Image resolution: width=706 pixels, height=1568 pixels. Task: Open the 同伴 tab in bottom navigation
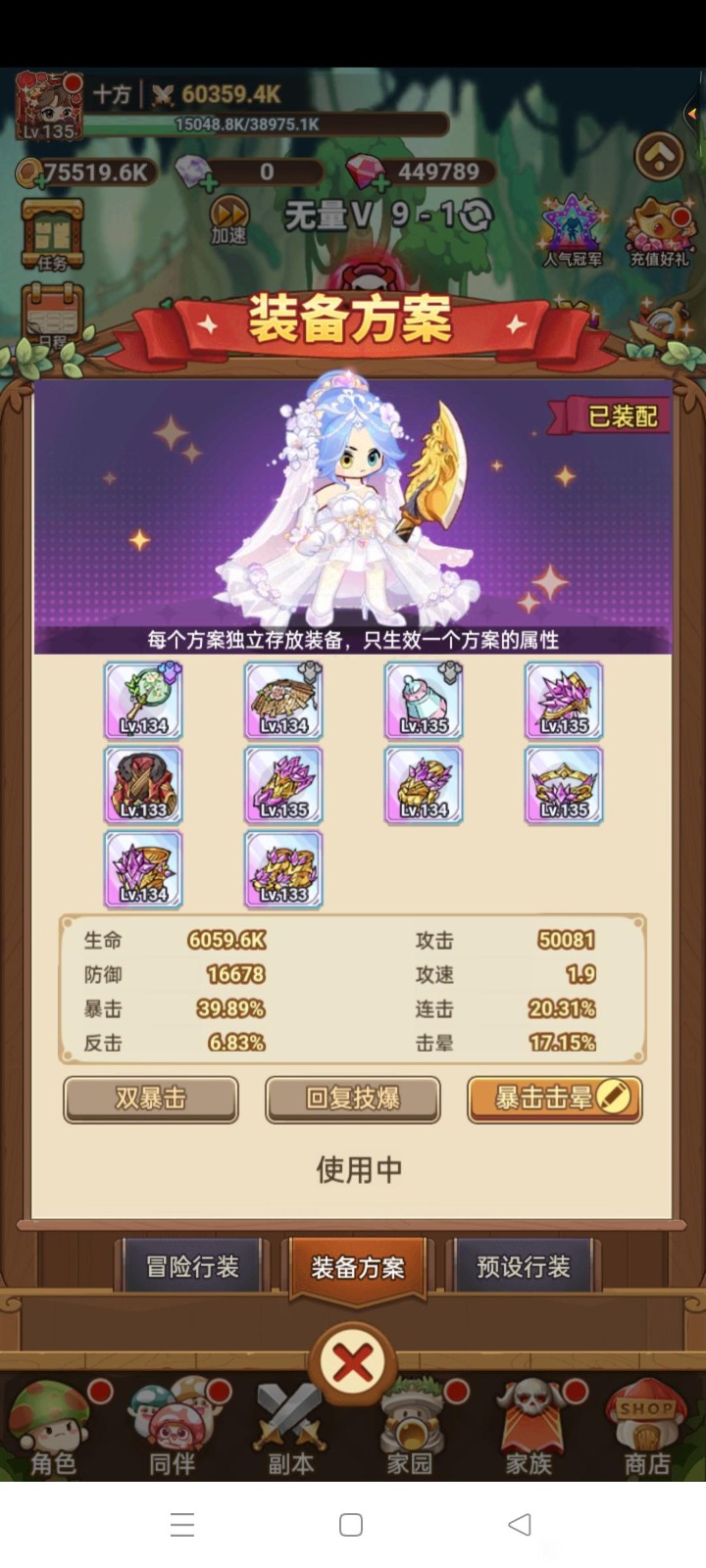point(173,1431)
